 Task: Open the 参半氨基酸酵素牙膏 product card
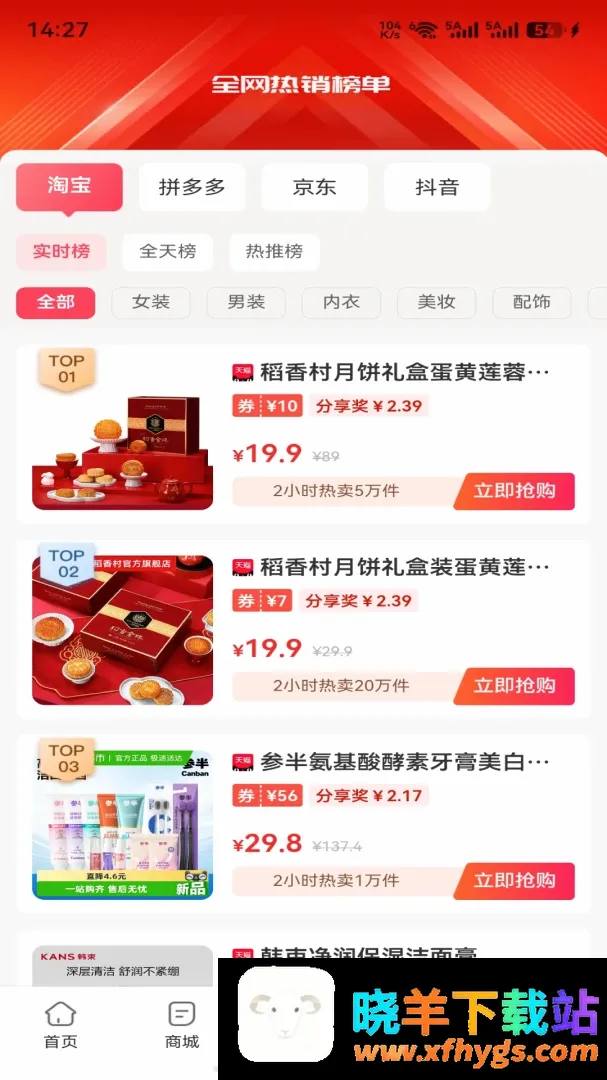[x=303, y=824]
